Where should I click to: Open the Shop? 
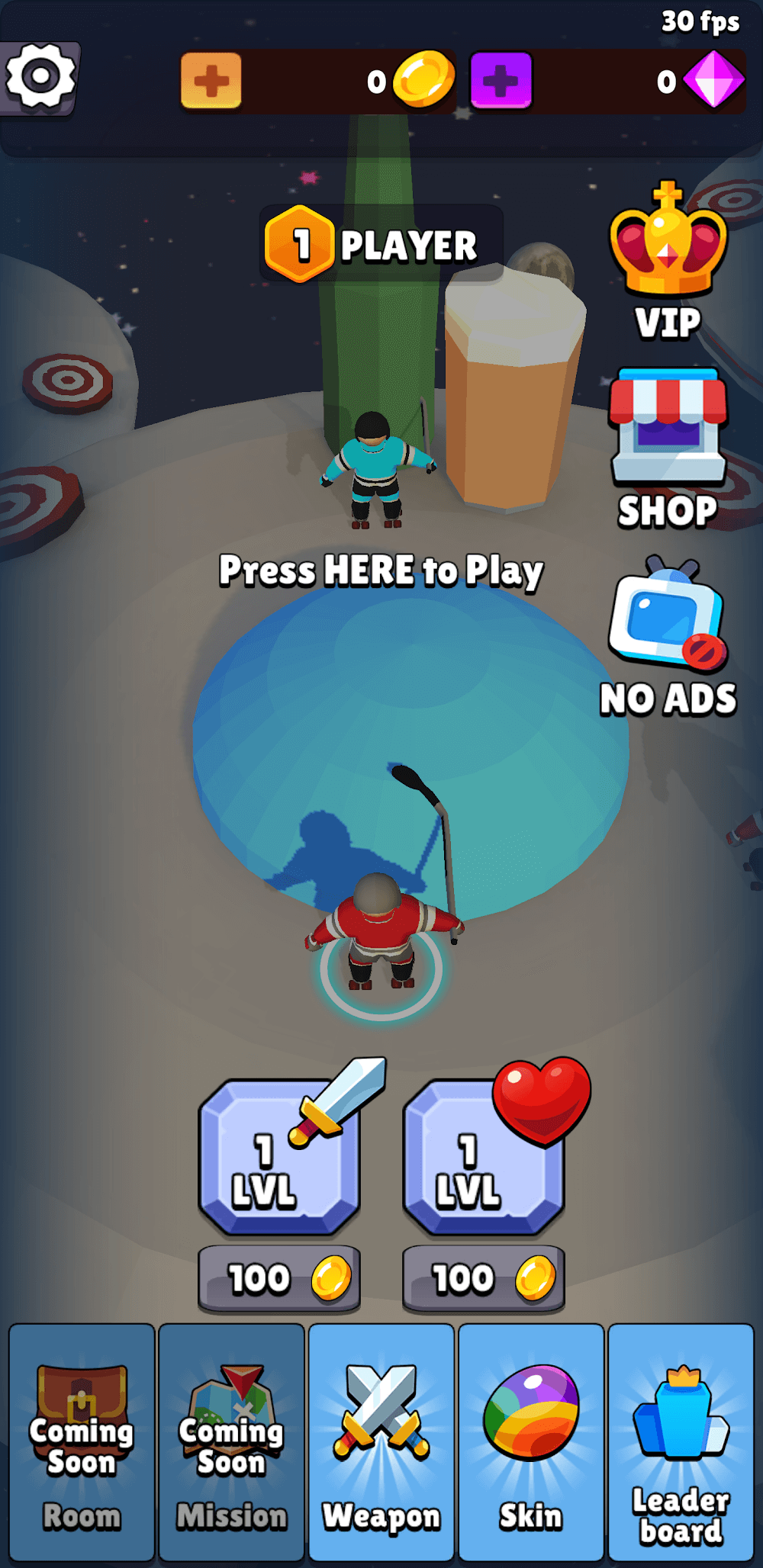668,449
